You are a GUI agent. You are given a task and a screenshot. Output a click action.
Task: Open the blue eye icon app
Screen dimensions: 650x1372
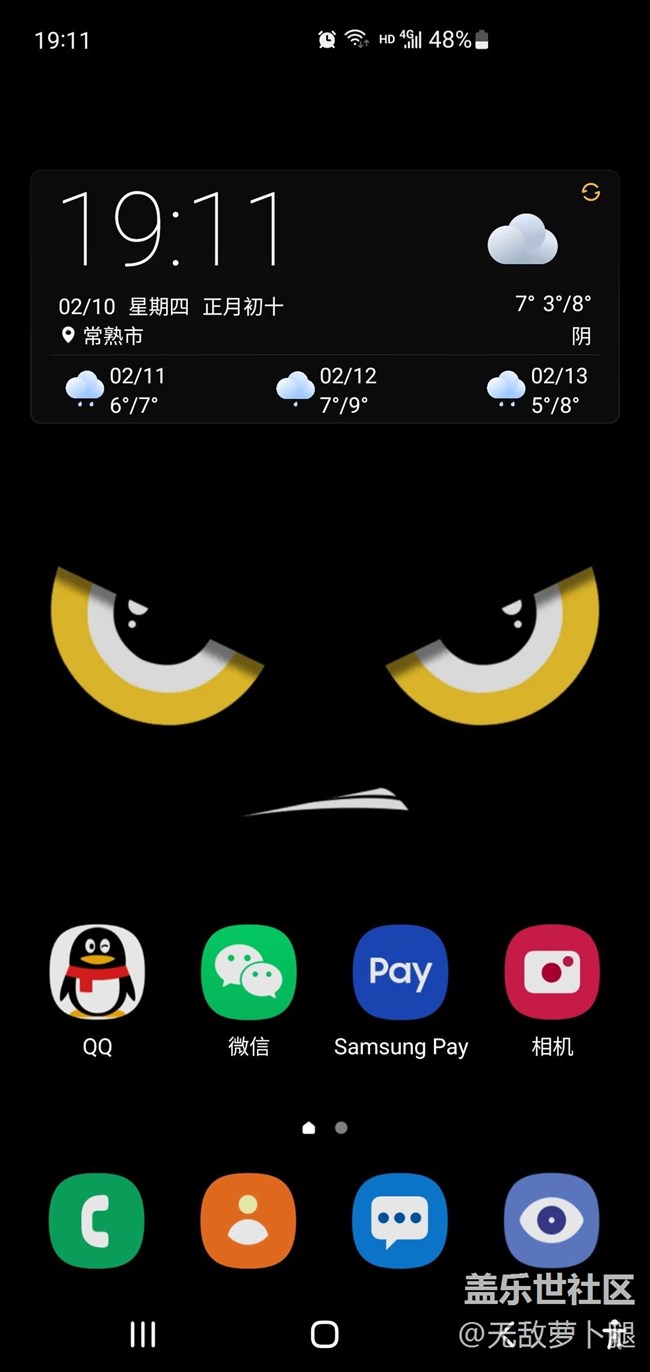coord(552,1221)
